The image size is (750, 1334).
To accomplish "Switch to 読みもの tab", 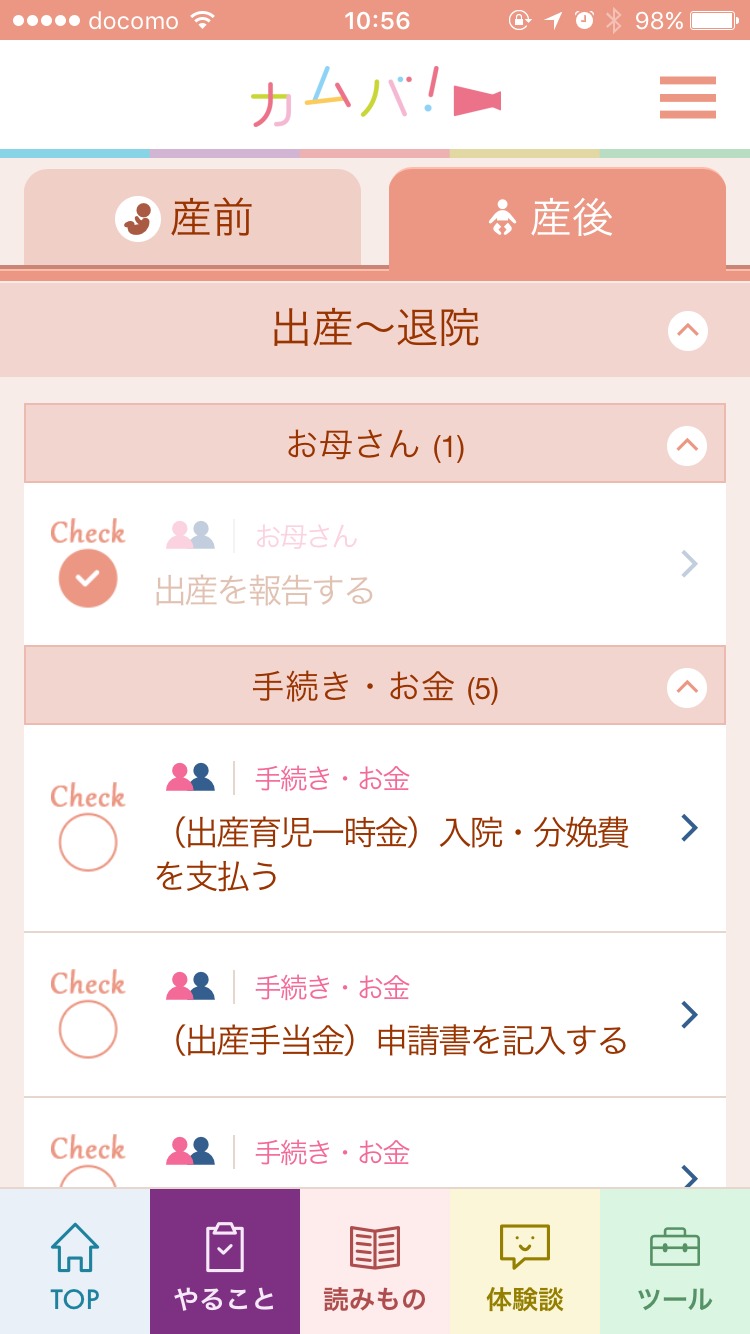I will coord(375,1261).
